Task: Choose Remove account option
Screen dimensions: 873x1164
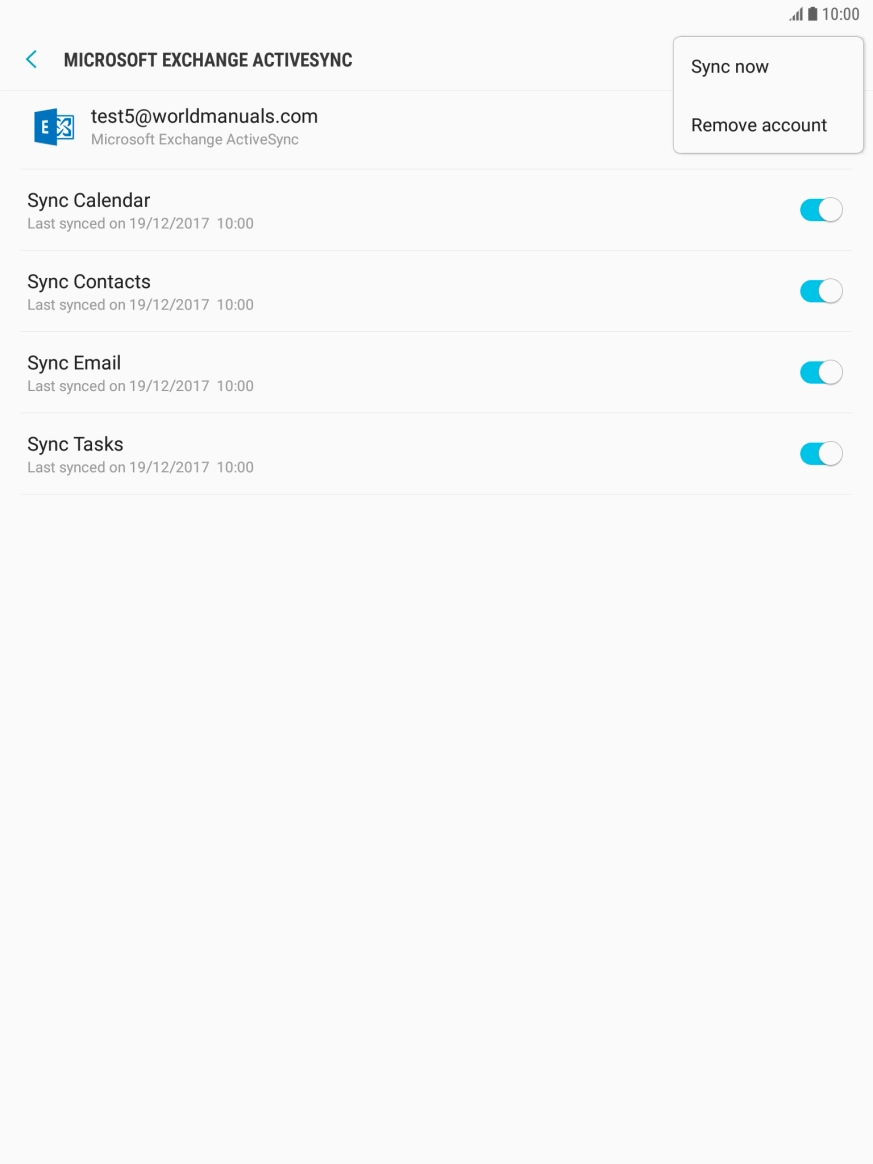Action: pyautogui.click(x=759, y=125)
